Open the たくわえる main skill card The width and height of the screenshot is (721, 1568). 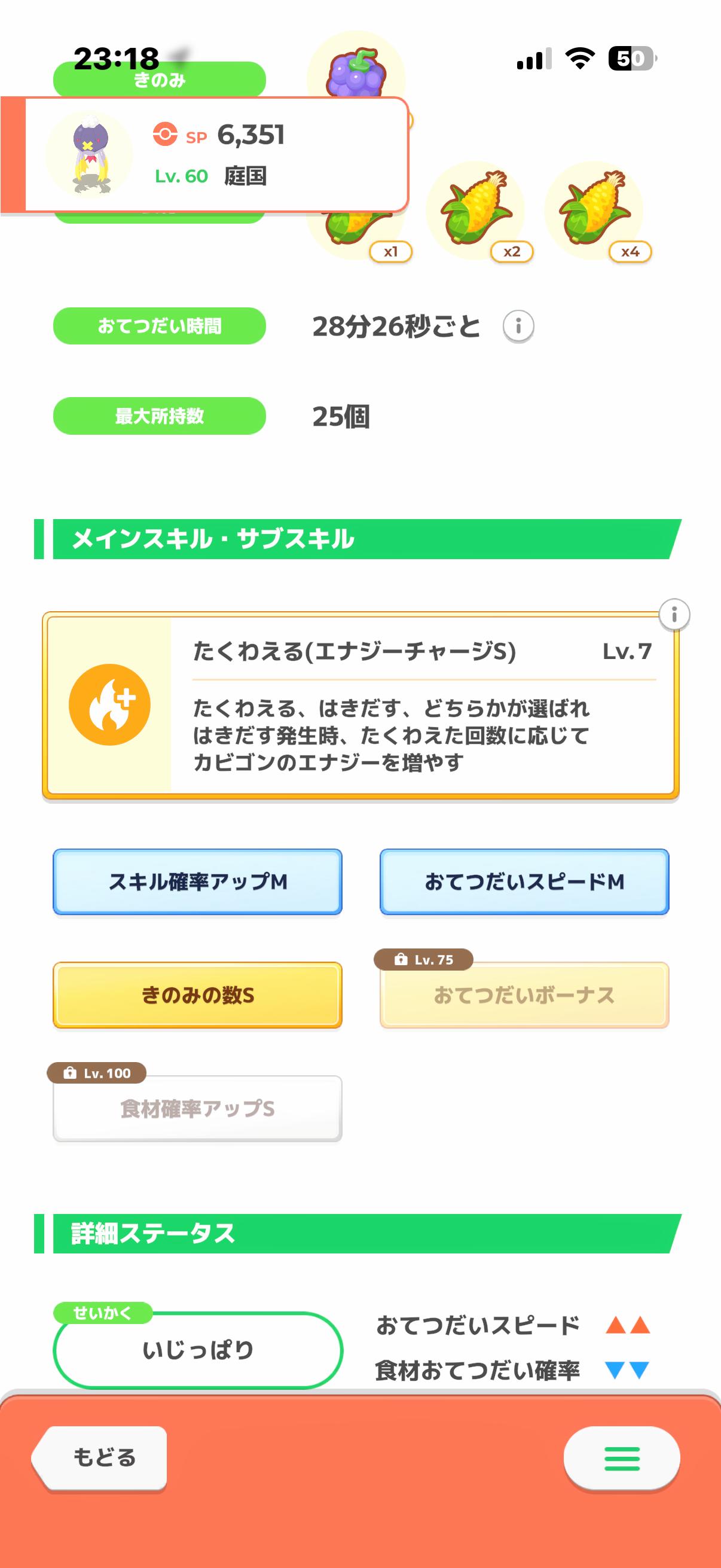click(360, 705)
